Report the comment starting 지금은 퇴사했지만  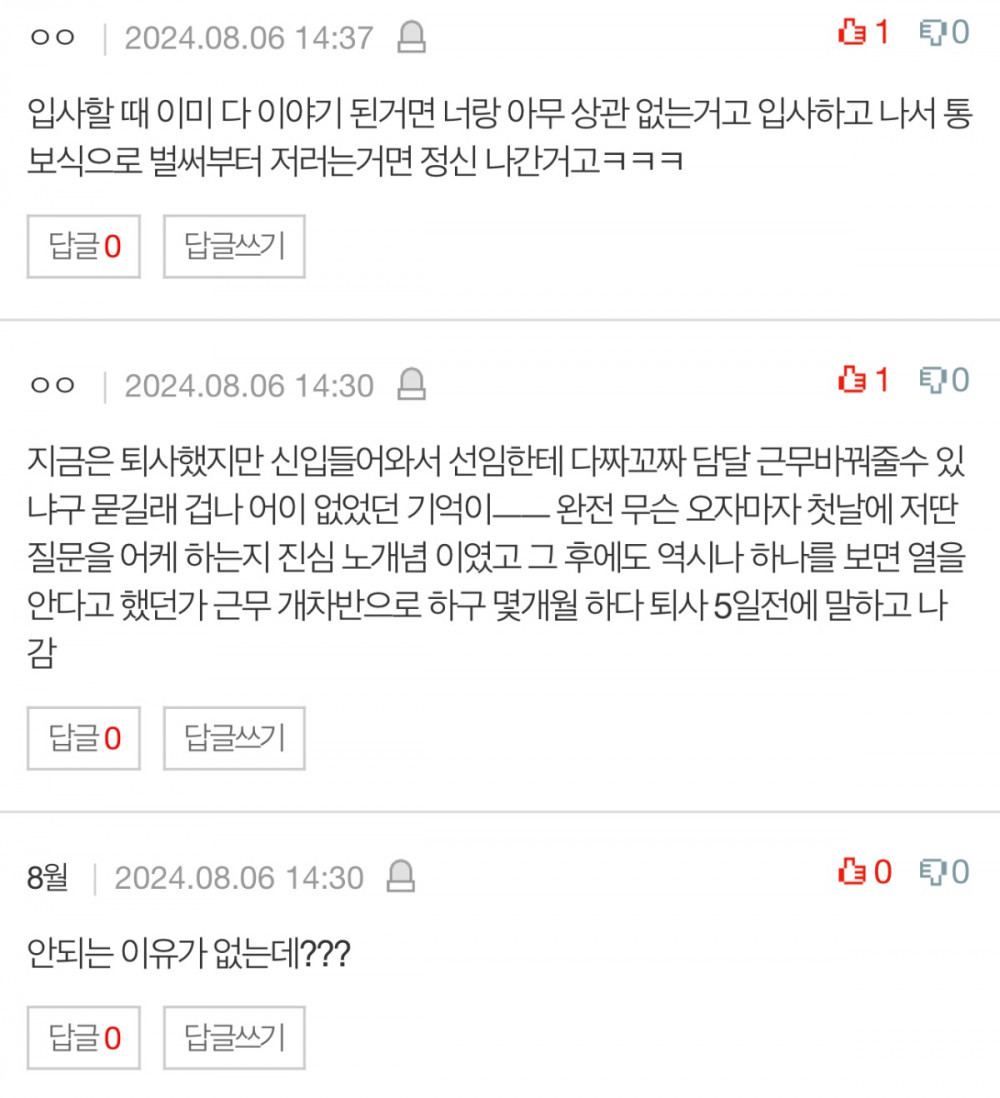pyautogui.click(x=412, y=384)
